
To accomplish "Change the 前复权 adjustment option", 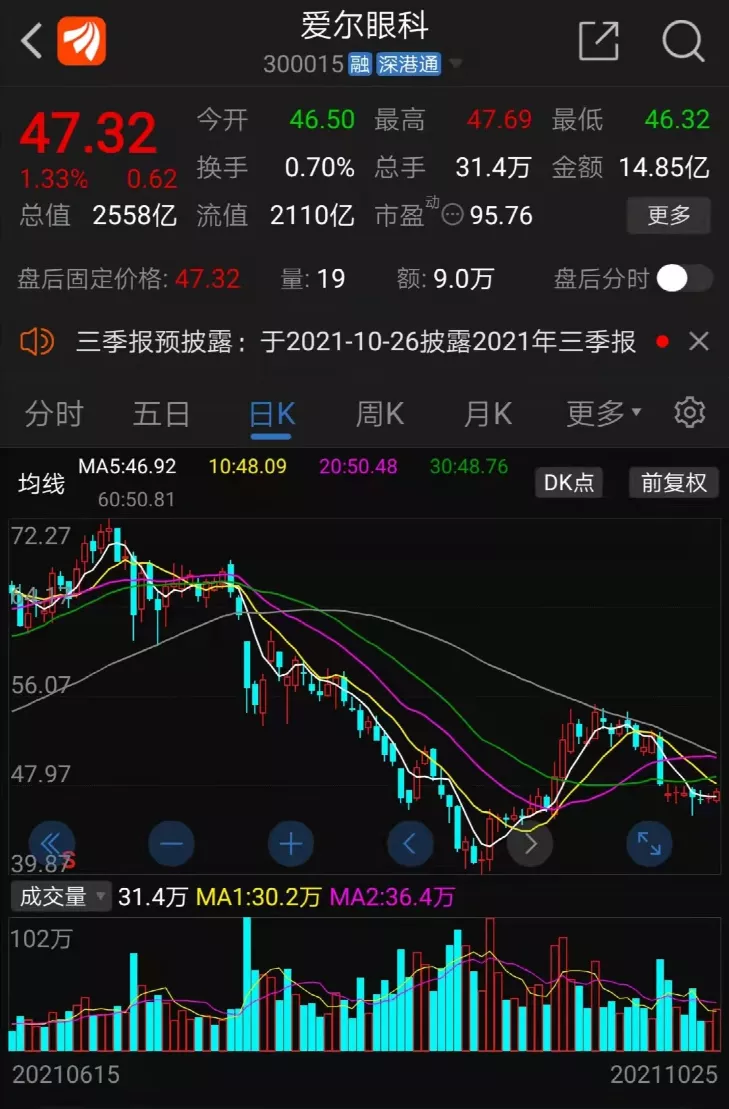I will [674, 483].
